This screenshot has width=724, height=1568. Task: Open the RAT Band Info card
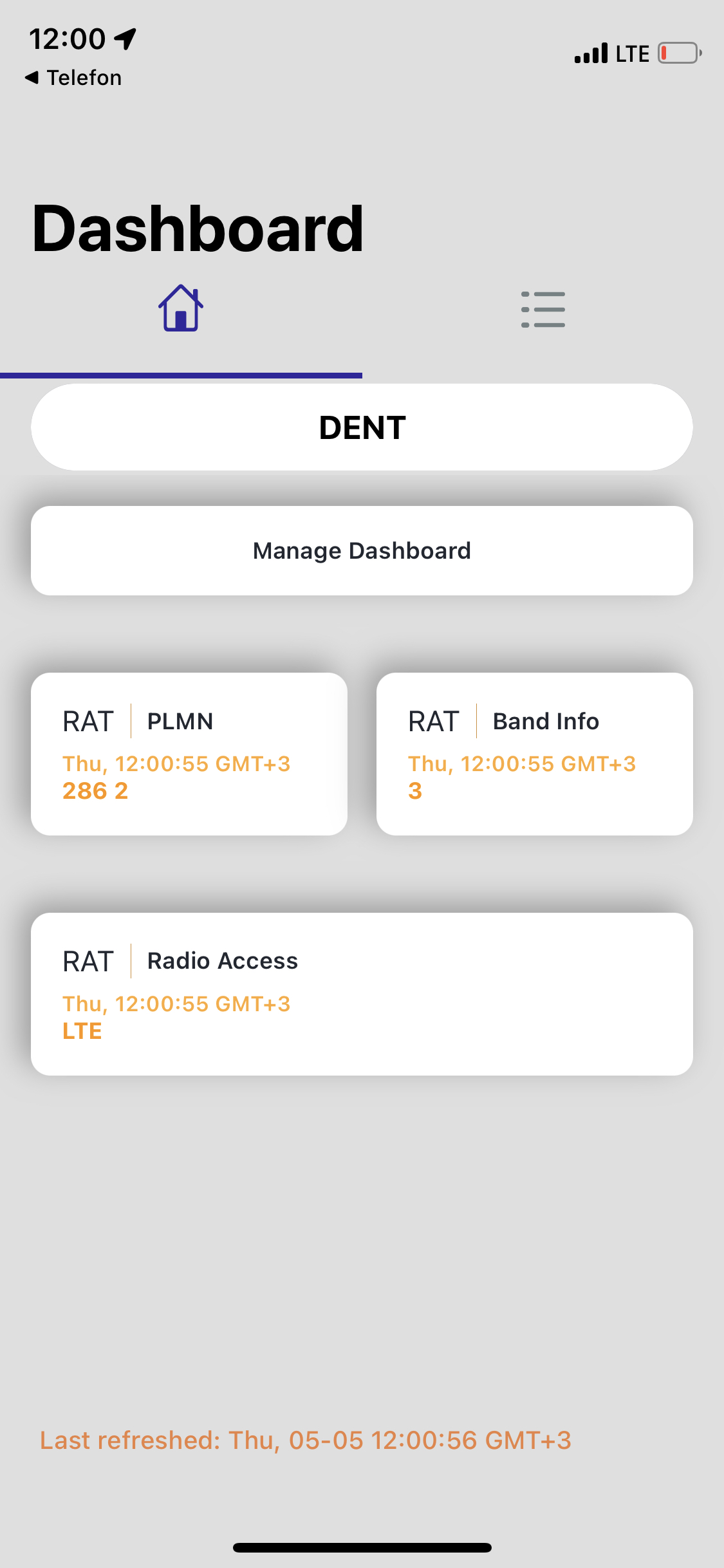535,754
